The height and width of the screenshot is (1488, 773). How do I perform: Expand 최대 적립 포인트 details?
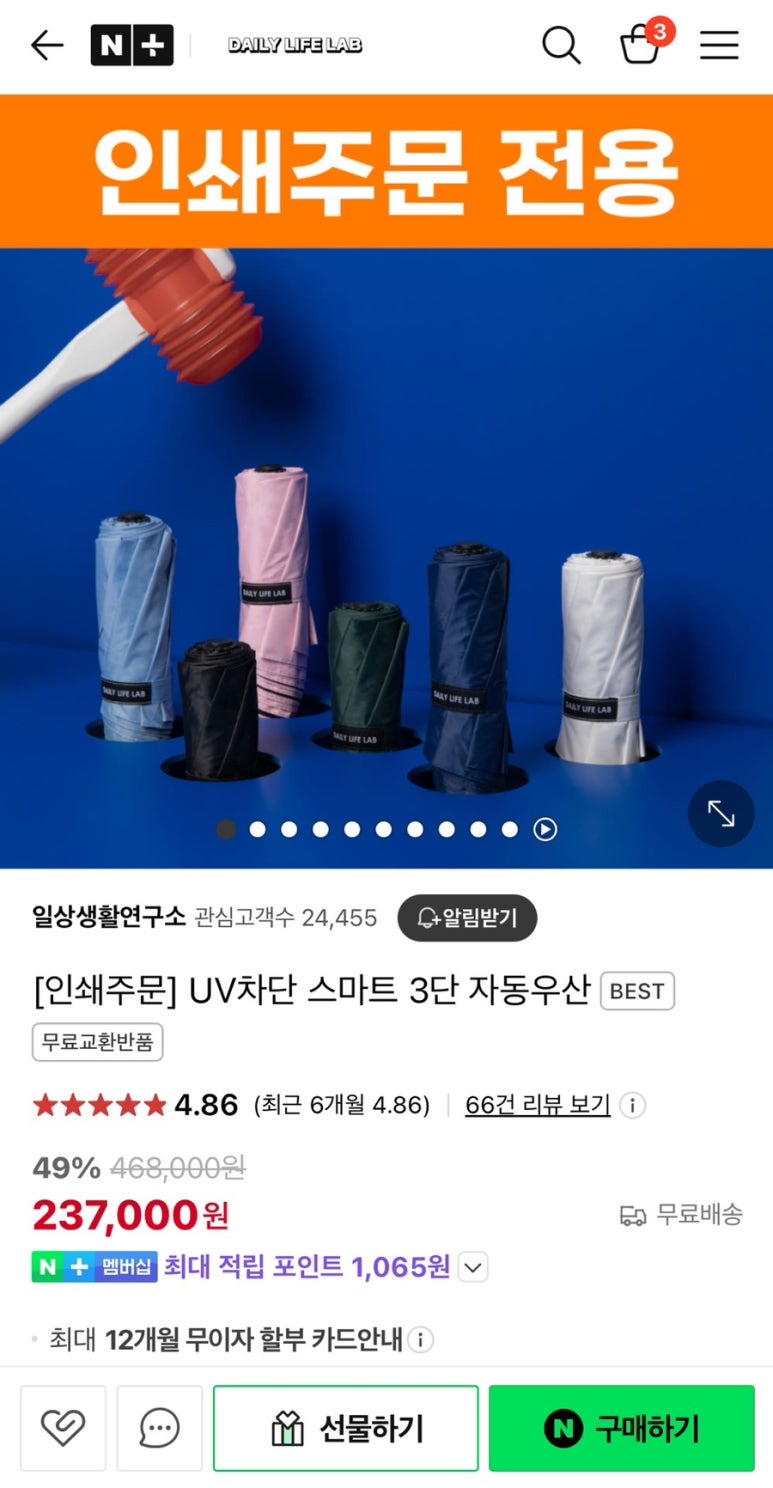473,1267
